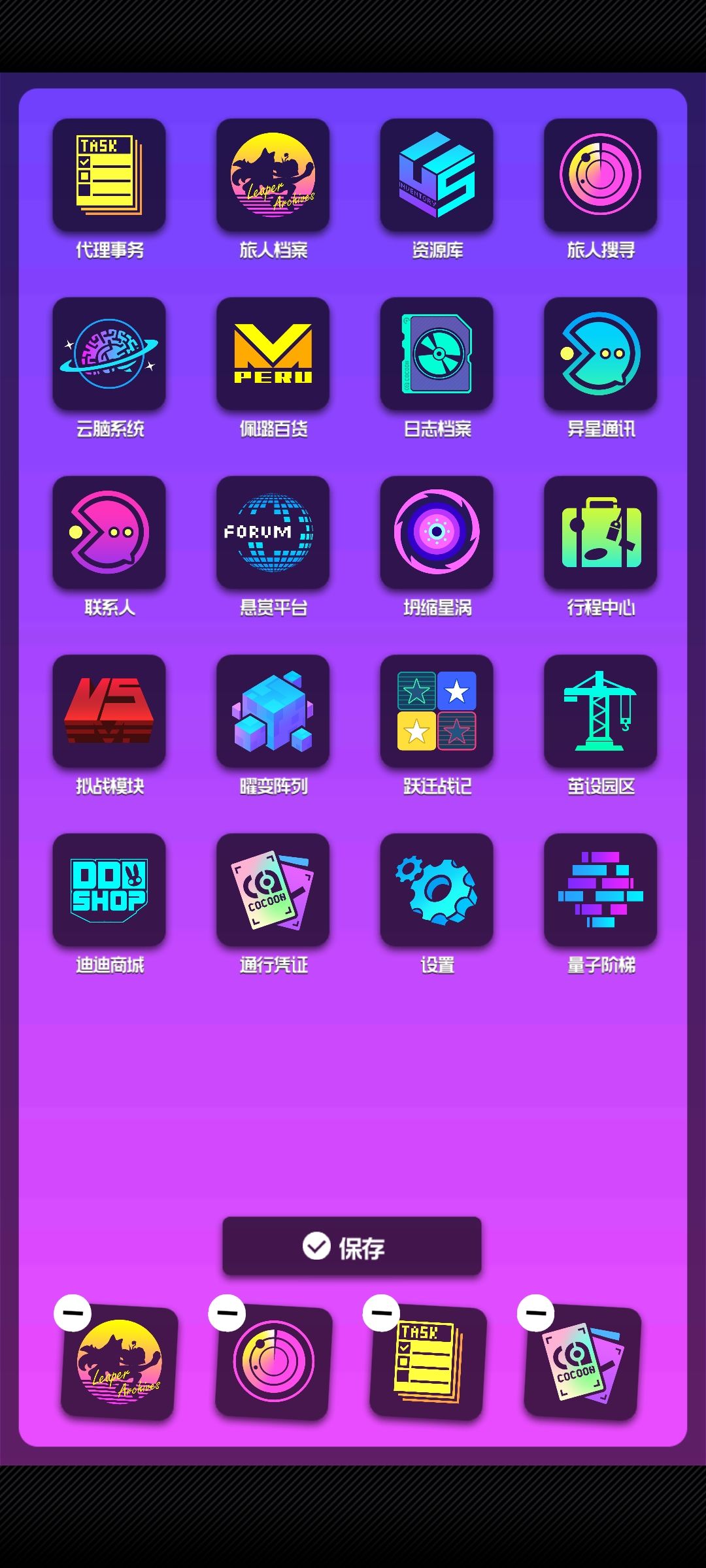Open the 行程中心 travel center
Image resolution: width=706 pixels, height=1568 pixels.
599,532
